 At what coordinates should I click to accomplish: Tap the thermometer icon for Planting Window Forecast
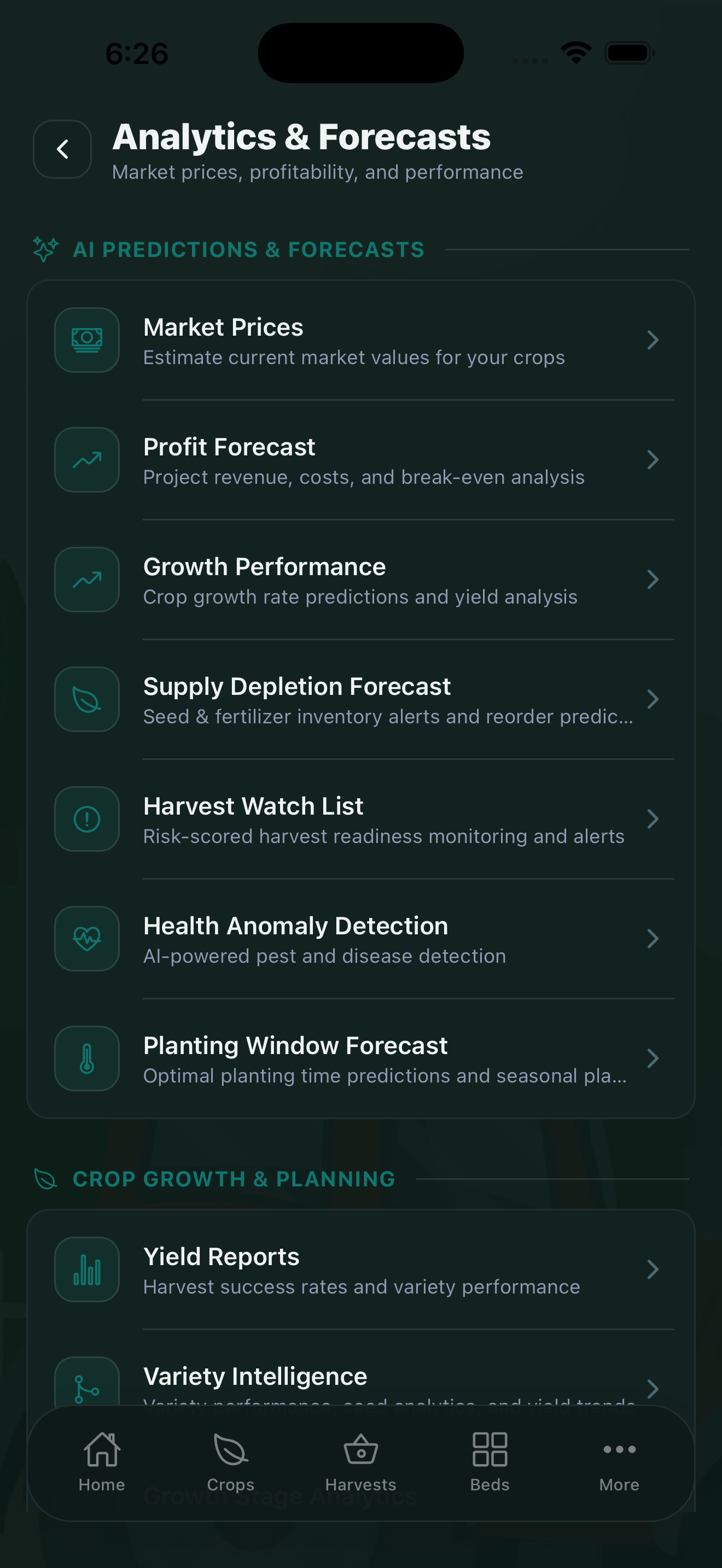(86, 1058)
